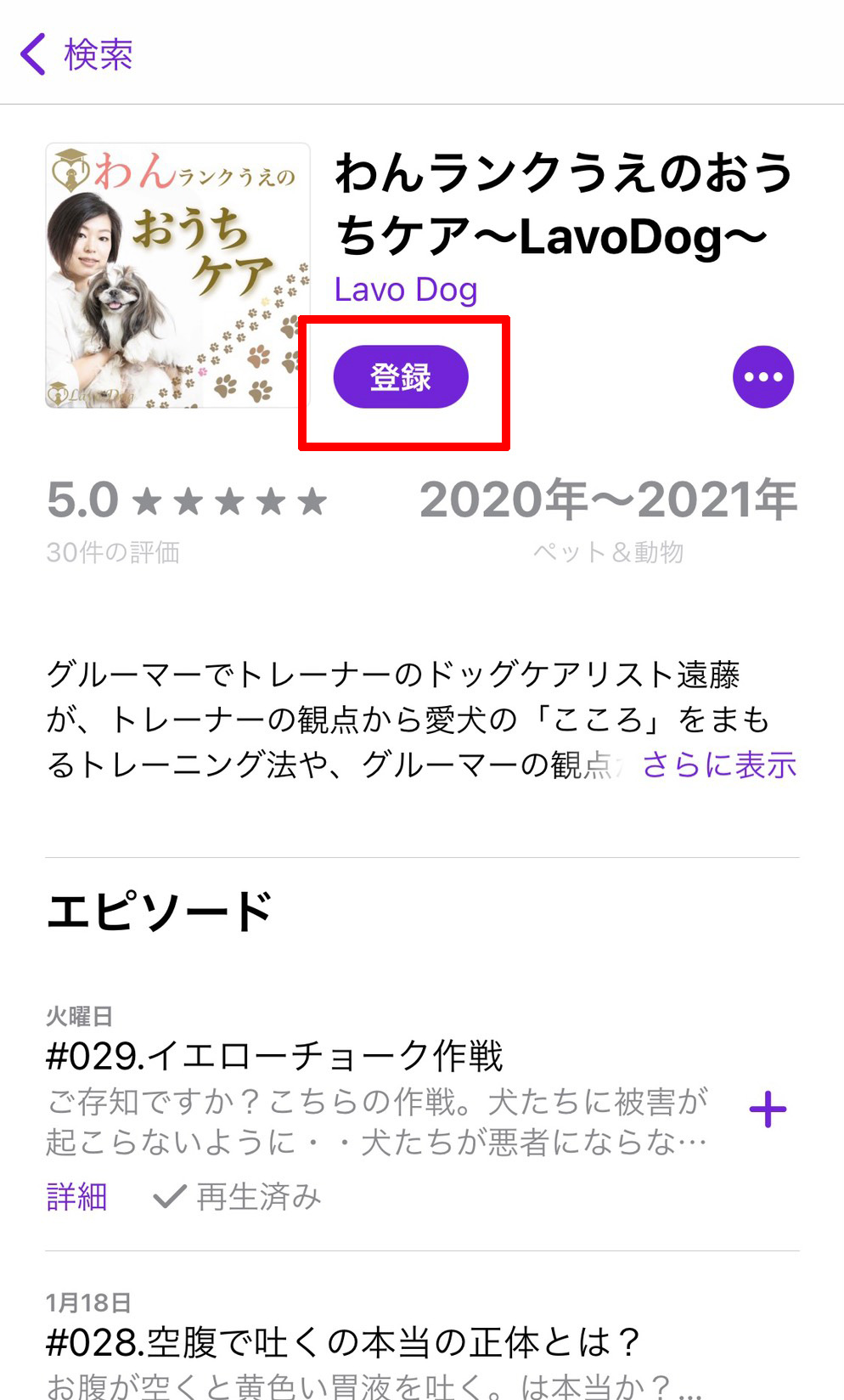Viewport: 844px width, 1400px height.
Task: Open the three-dot more options menu
Action: point(763,376)
